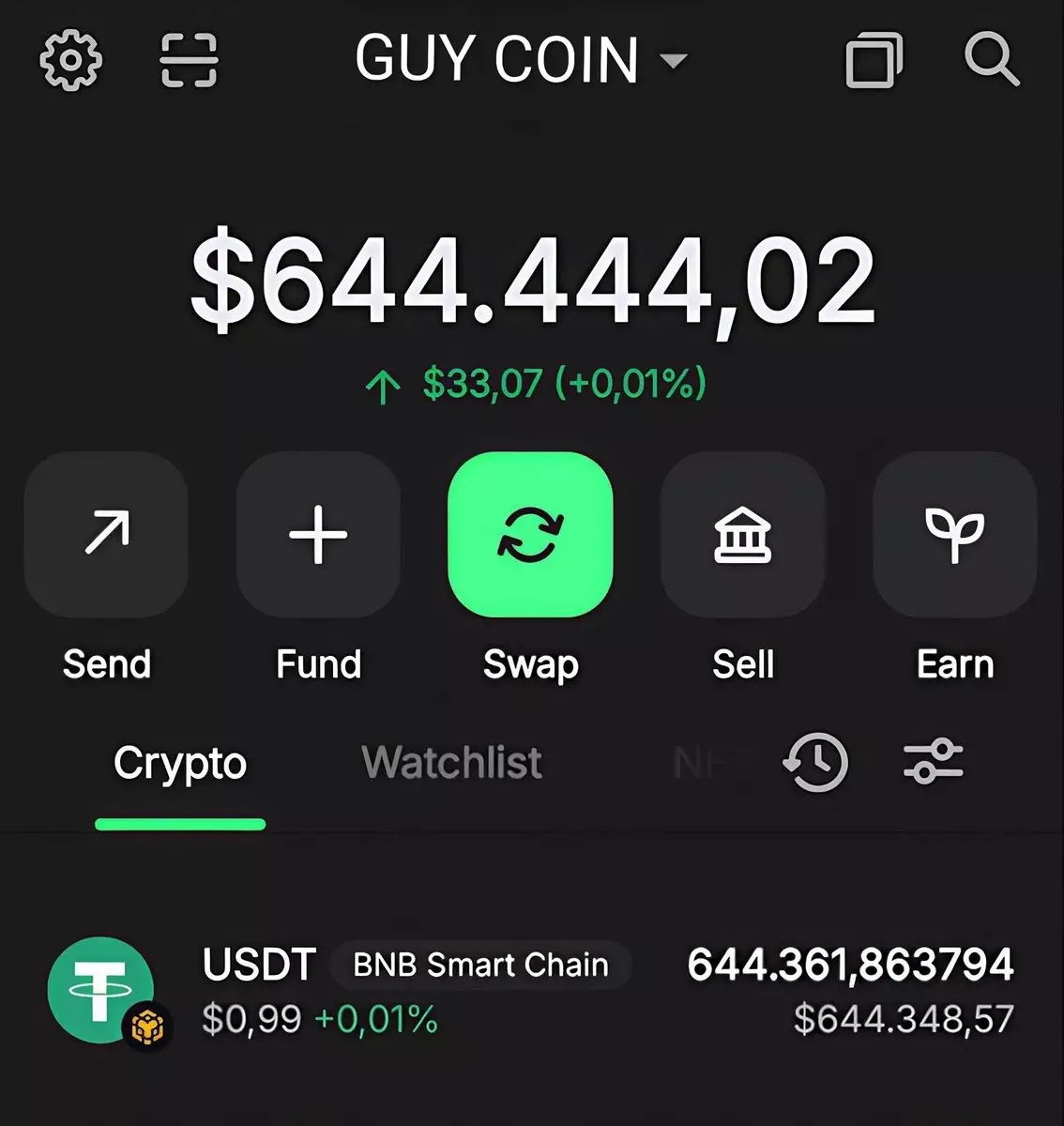Open the settings gear

[70, 60]
